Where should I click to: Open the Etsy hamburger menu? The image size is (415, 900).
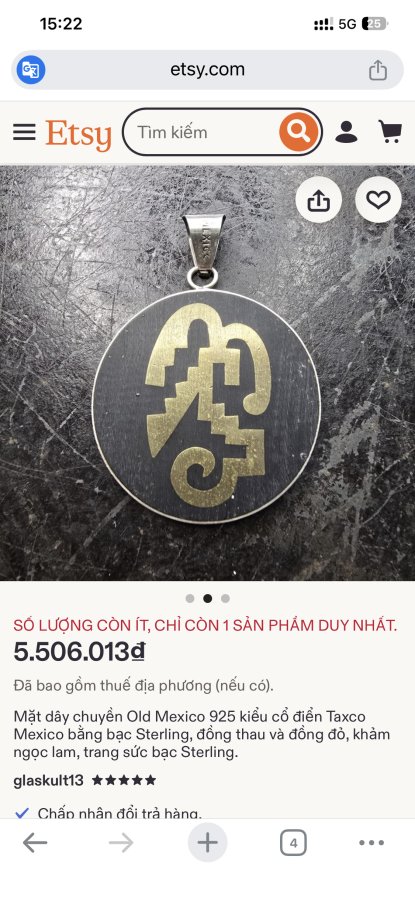point(24,133)
